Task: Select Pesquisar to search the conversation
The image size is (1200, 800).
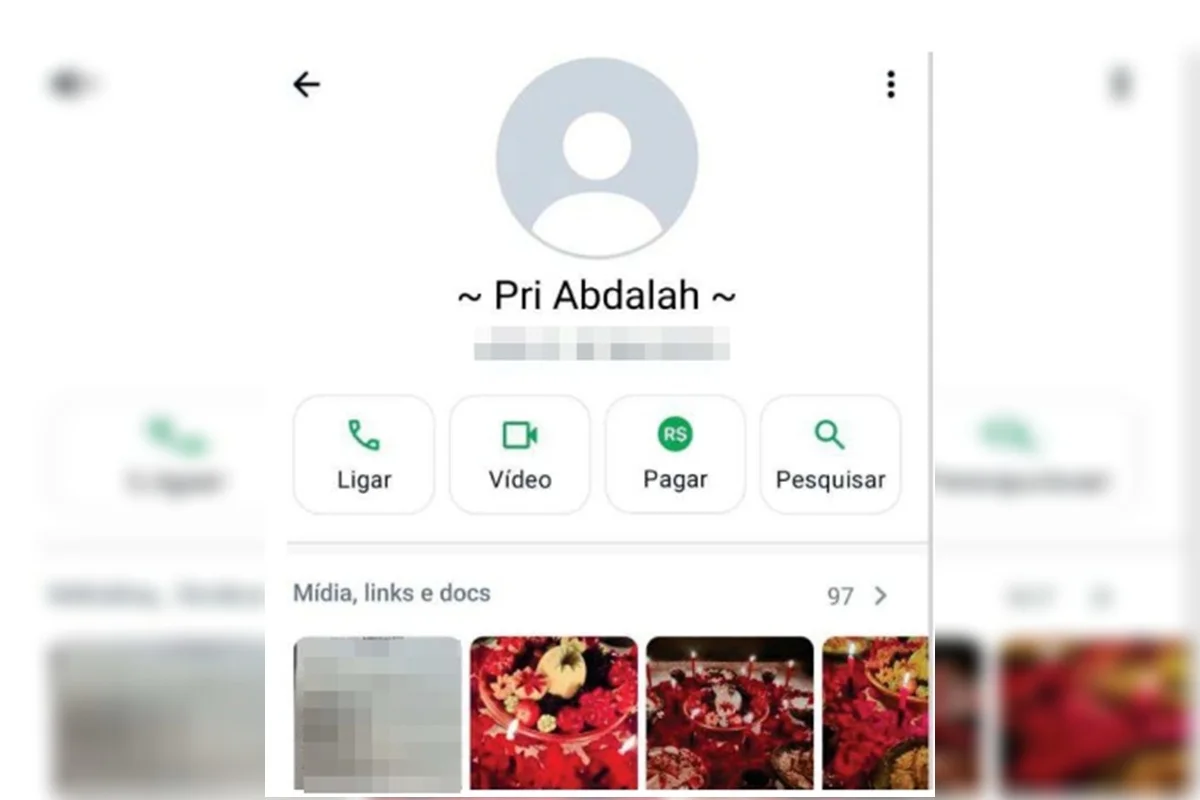Action: (830, 455)
